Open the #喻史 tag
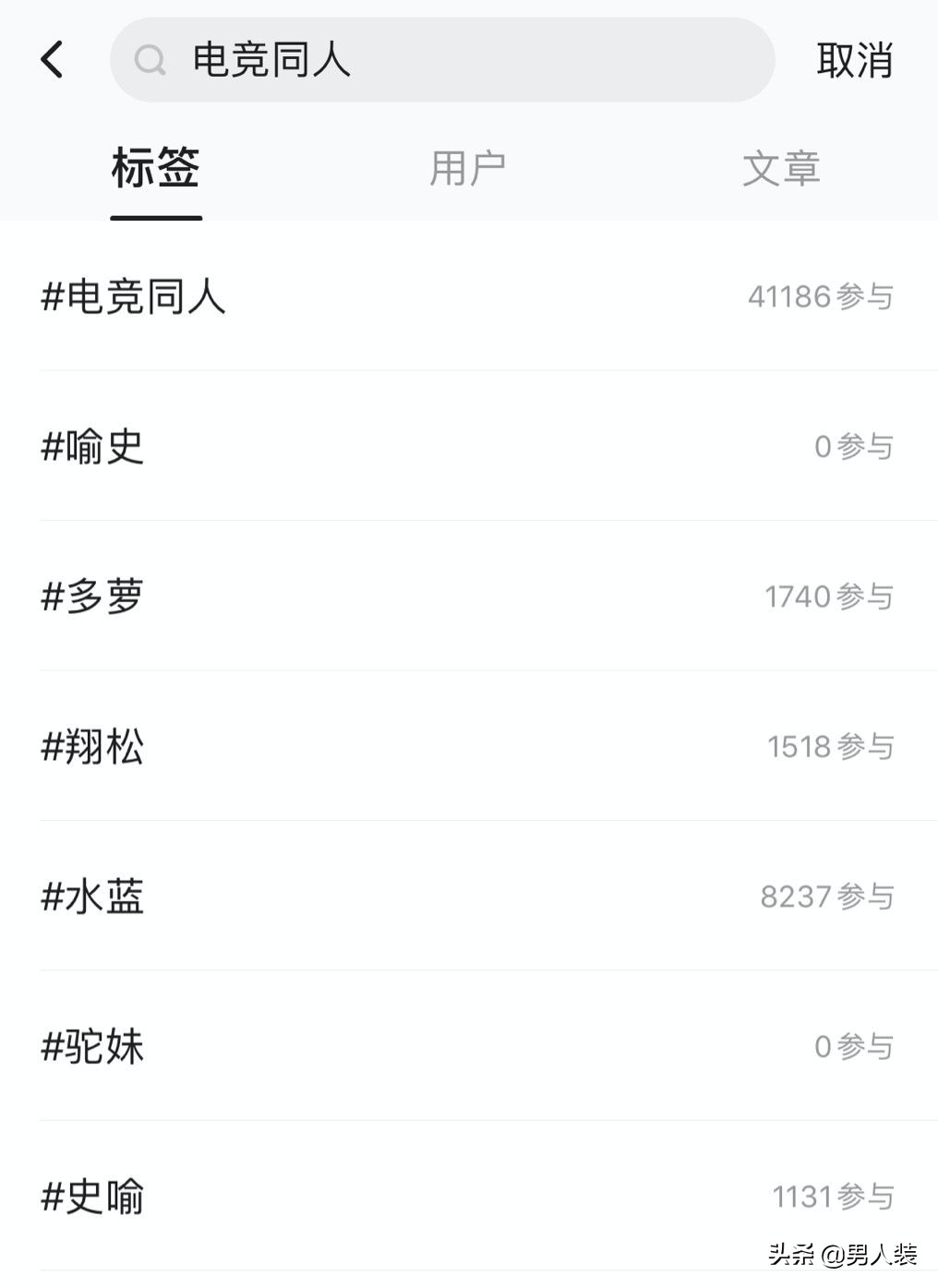Image resolution: width=938 pixels, height=1288 pixels. (92, 447)
